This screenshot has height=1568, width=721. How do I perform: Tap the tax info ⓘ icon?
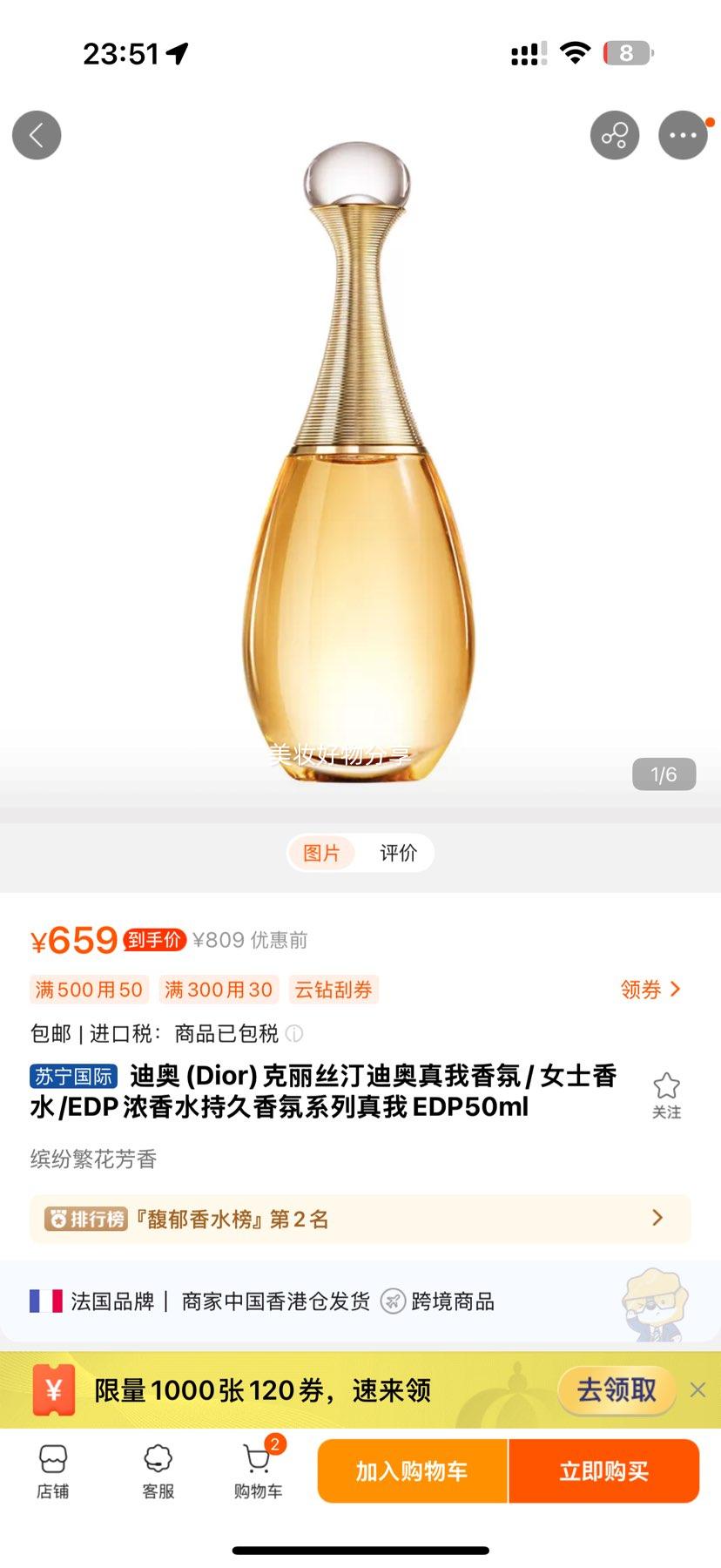(296, 1034)
